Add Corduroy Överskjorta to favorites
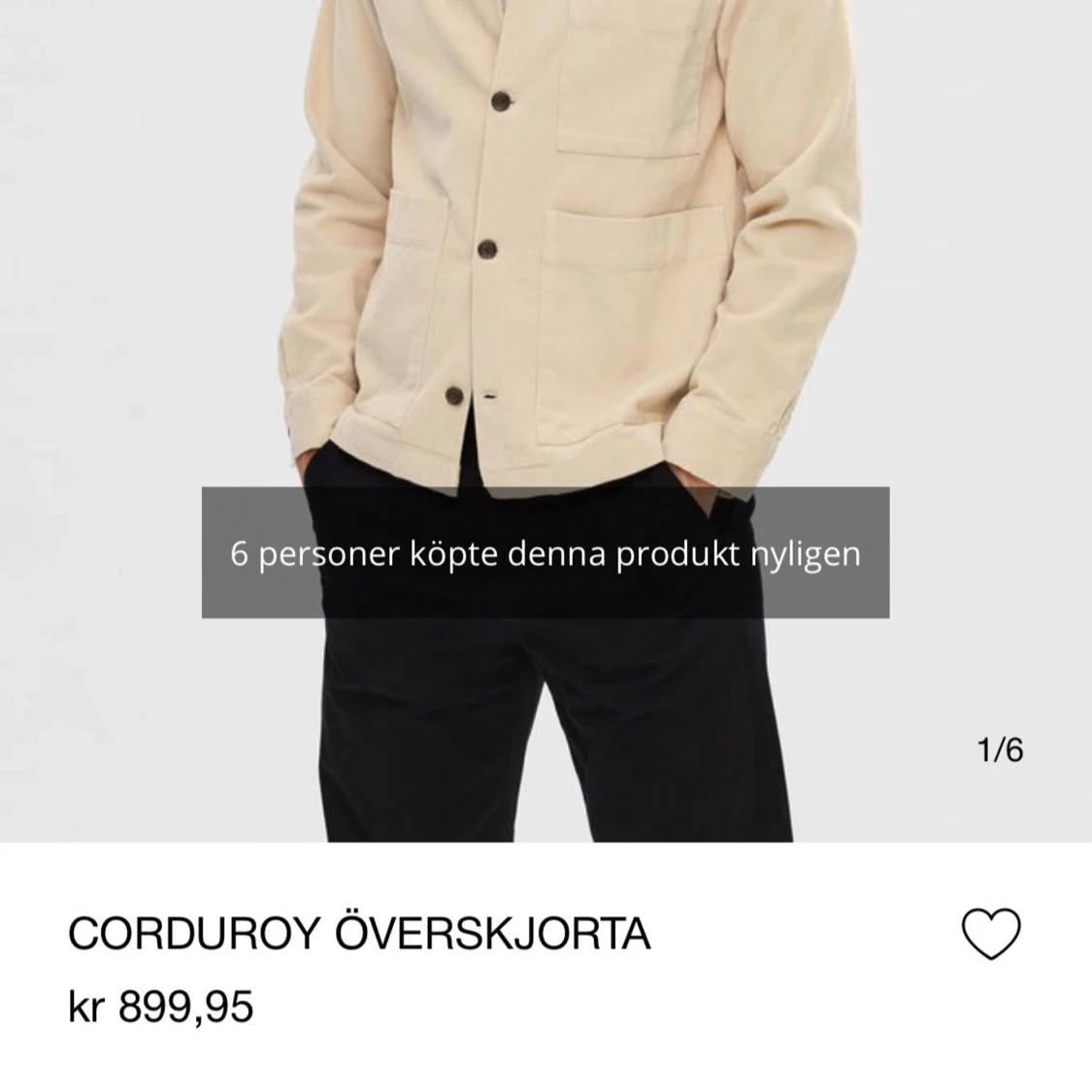This screenshot has height=1092, width=1092. click(x=990, y=935)
